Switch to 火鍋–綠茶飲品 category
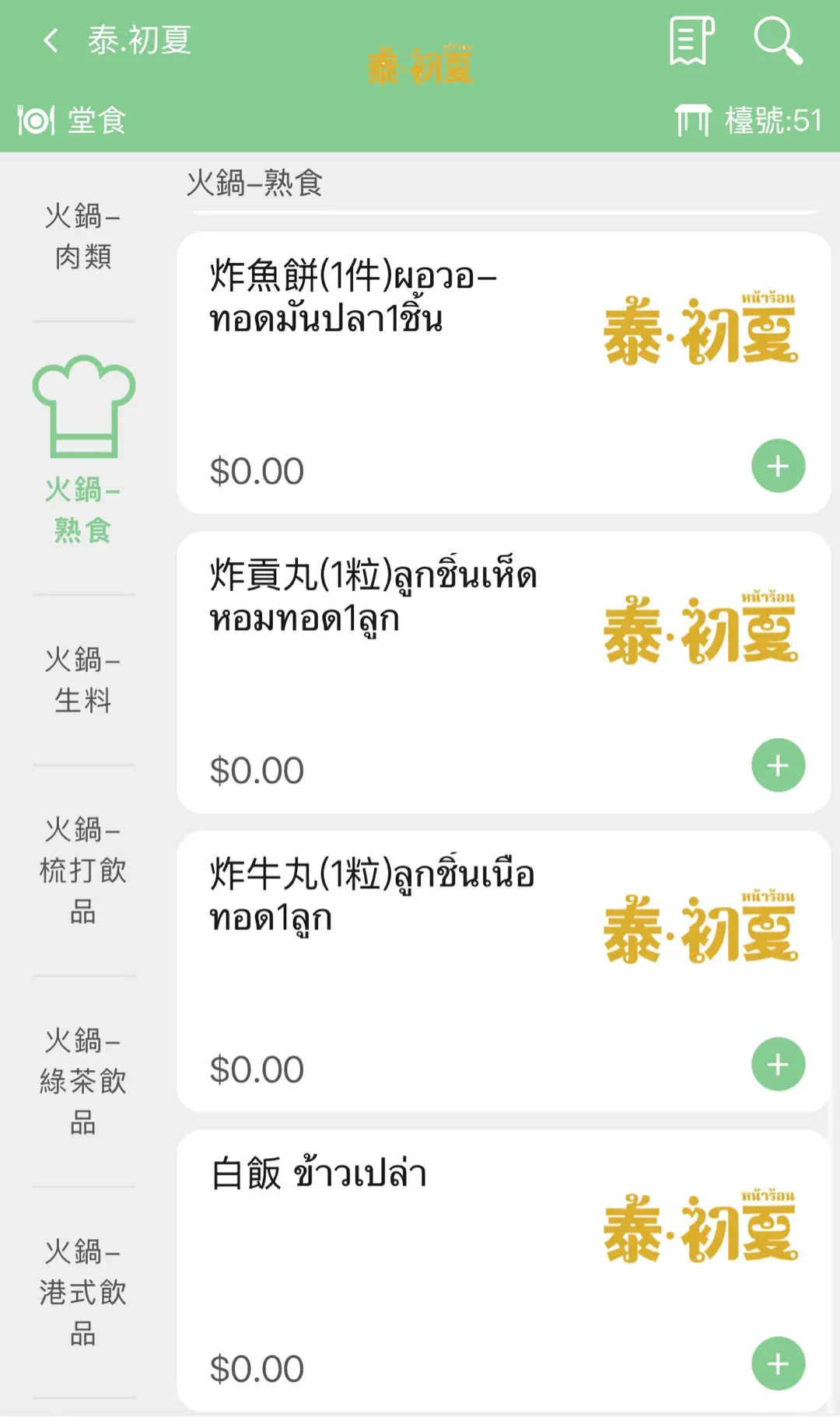 tap(83, 1081)
